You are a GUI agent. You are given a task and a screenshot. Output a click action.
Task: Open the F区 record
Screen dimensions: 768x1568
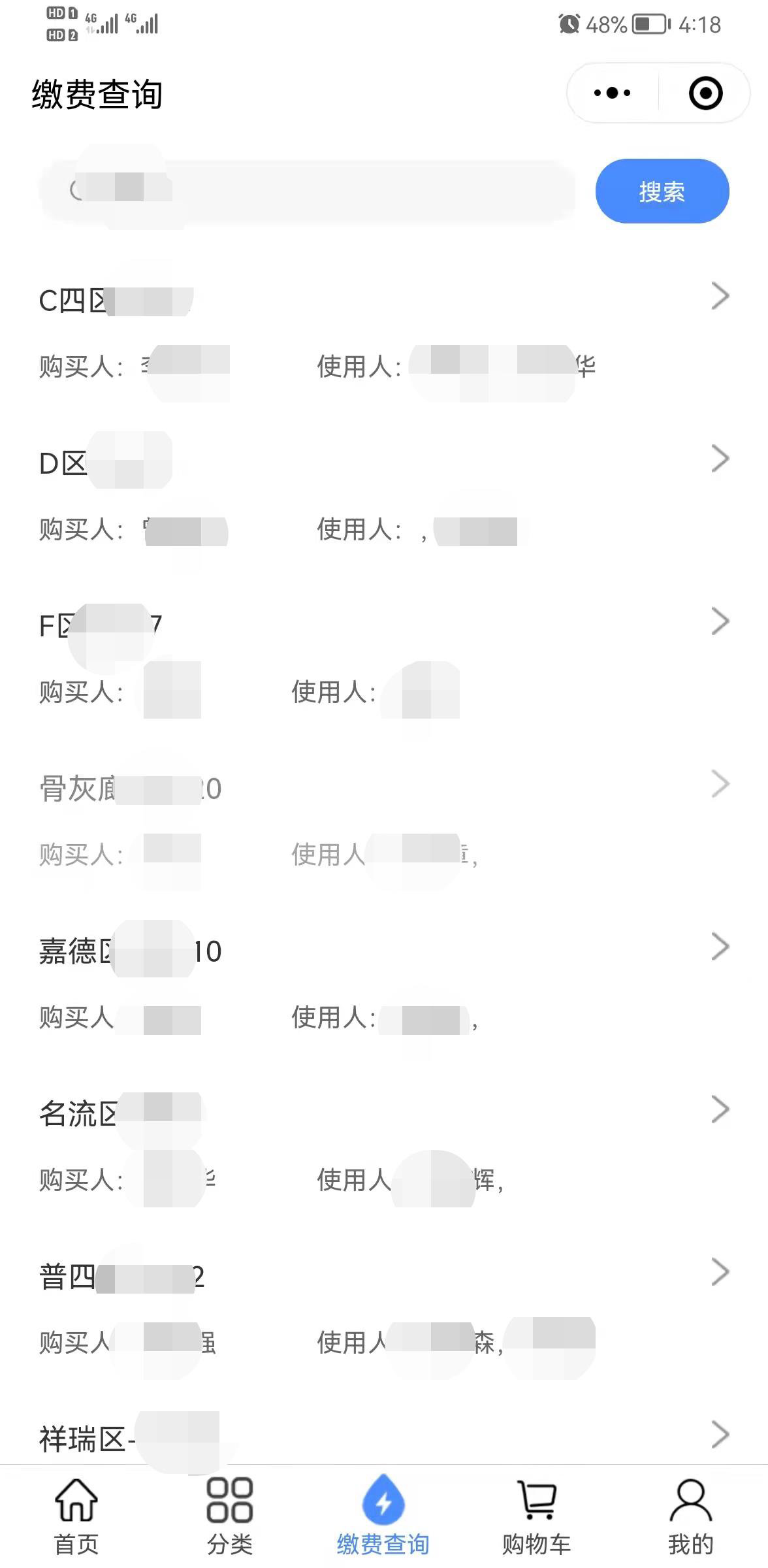[384, 659]
